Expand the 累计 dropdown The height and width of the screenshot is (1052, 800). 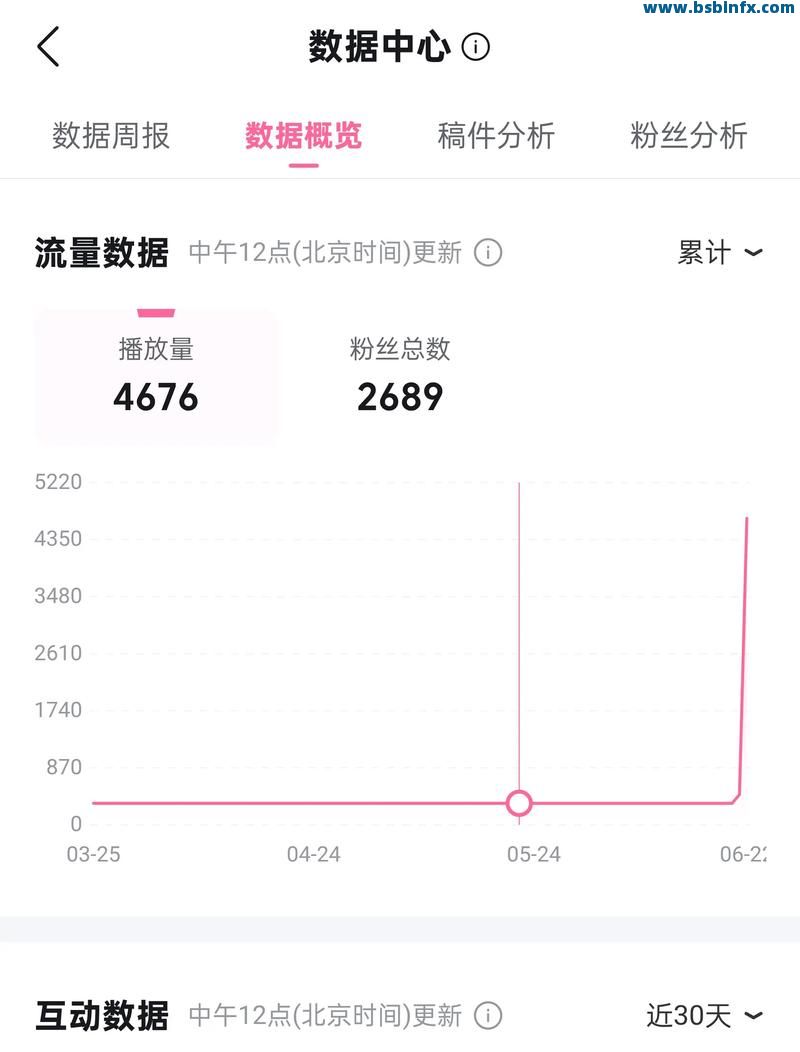pos(719,253)
